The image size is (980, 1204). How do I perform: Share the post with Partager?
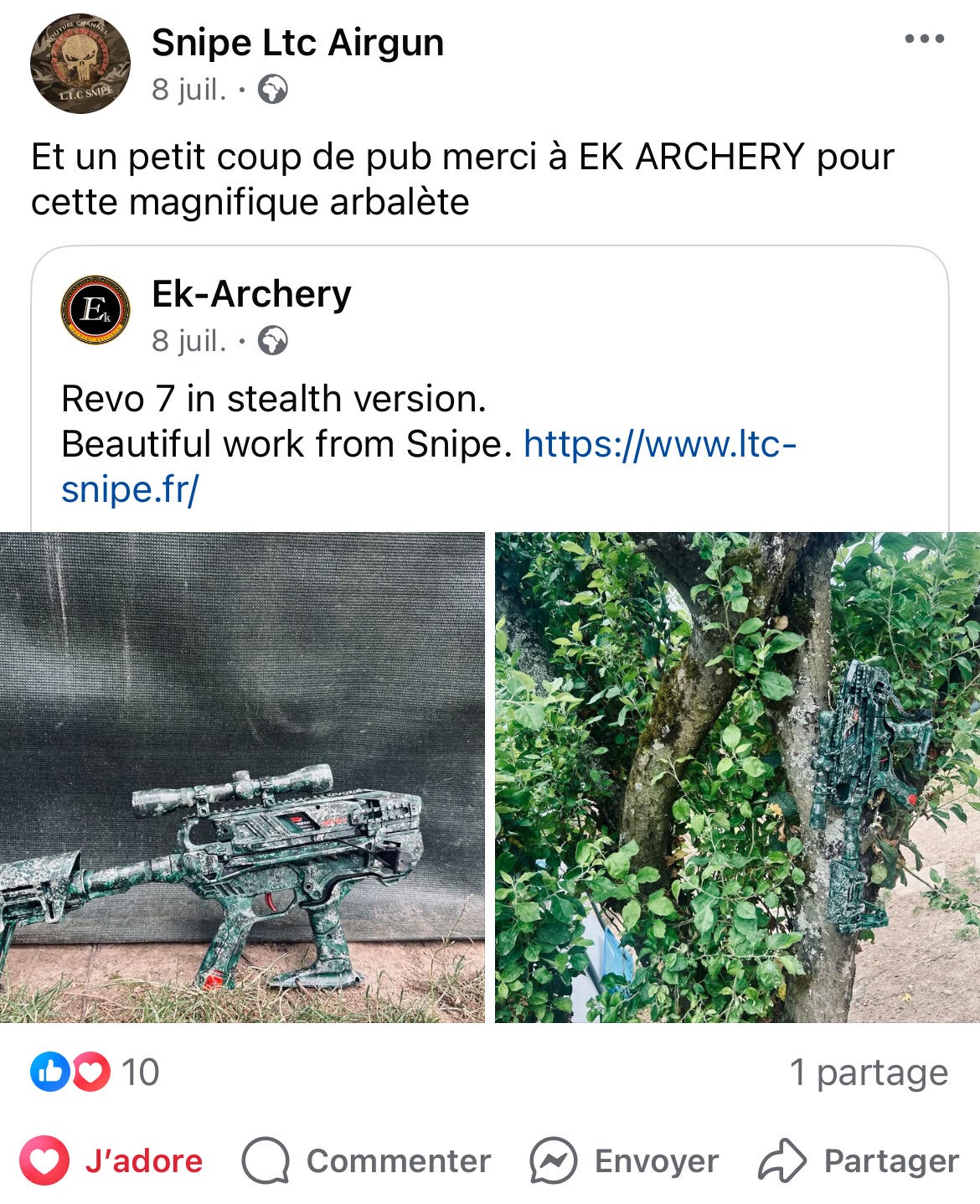point(859,1161)
